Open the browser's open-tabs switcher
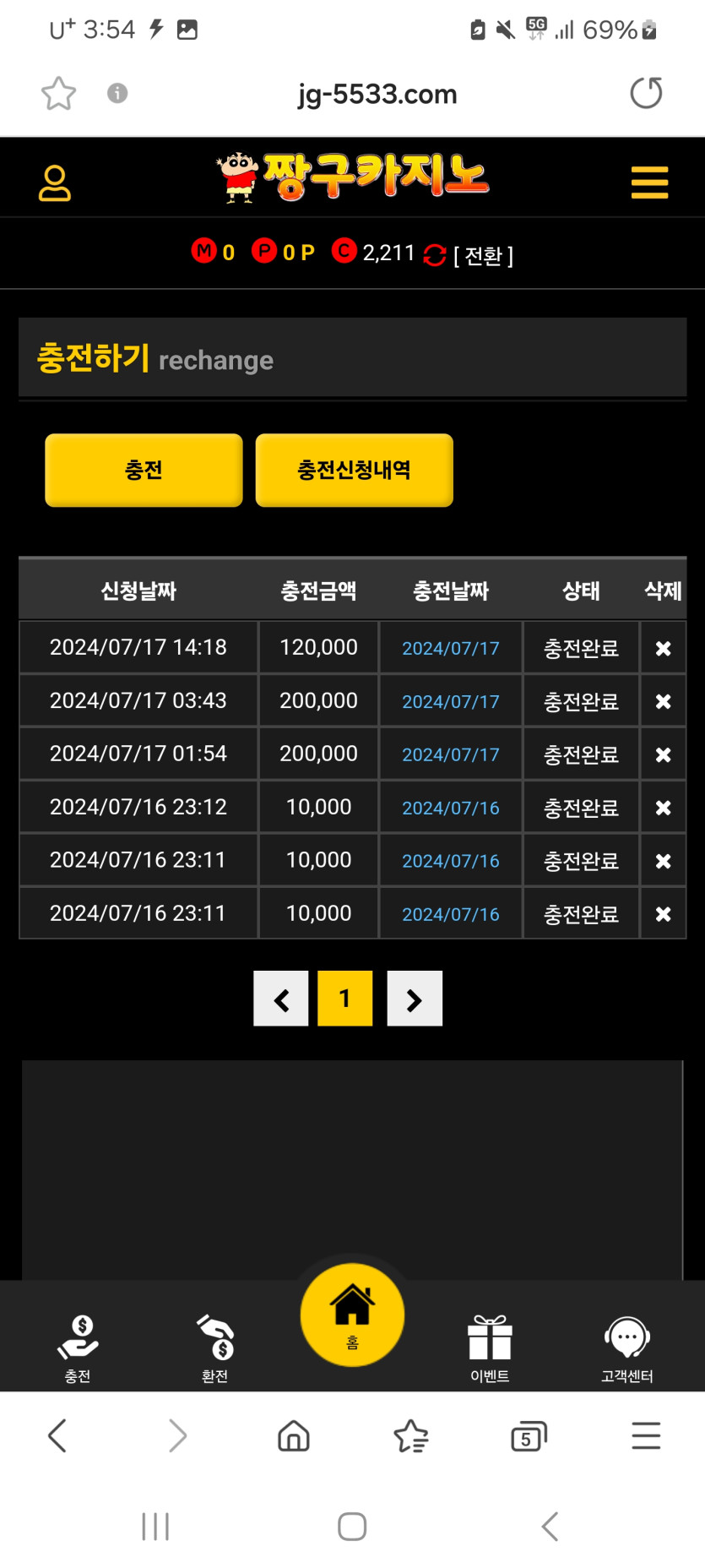Image resolution: width=705 pixels, height=1568 pixels. tap(529, 1436)
